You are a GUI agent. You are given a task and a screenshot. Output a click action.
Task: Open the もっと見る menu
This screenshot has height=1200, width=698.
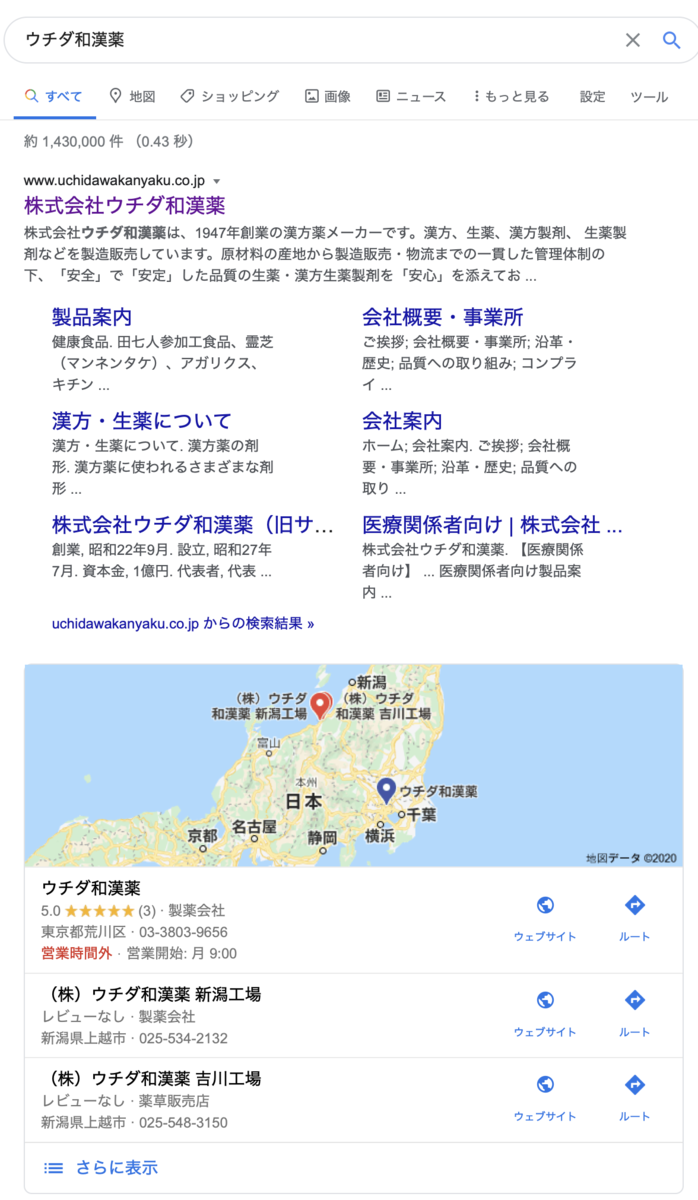pos(511,97)
